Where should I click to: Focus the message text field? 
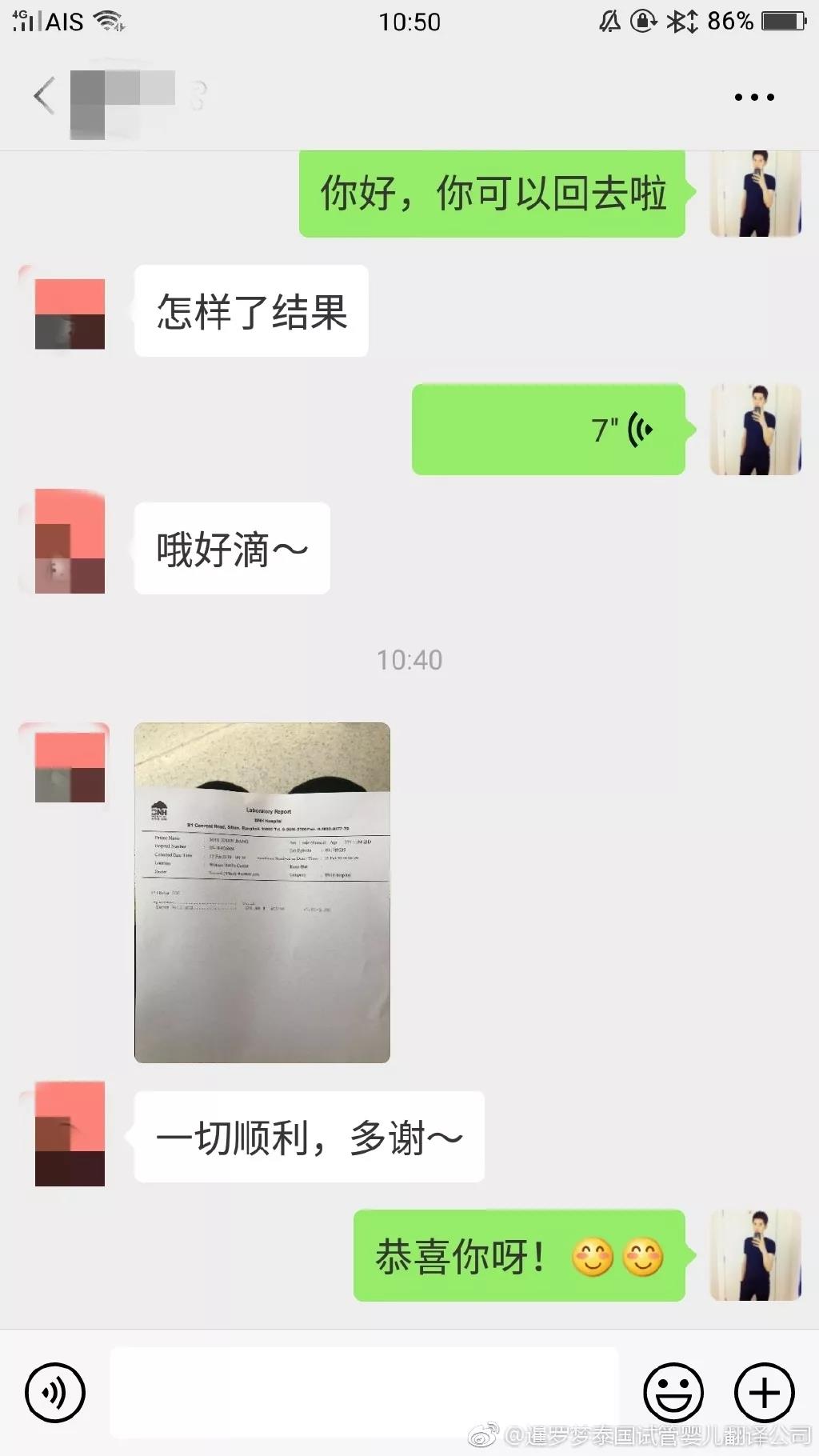coord(364,1393)
